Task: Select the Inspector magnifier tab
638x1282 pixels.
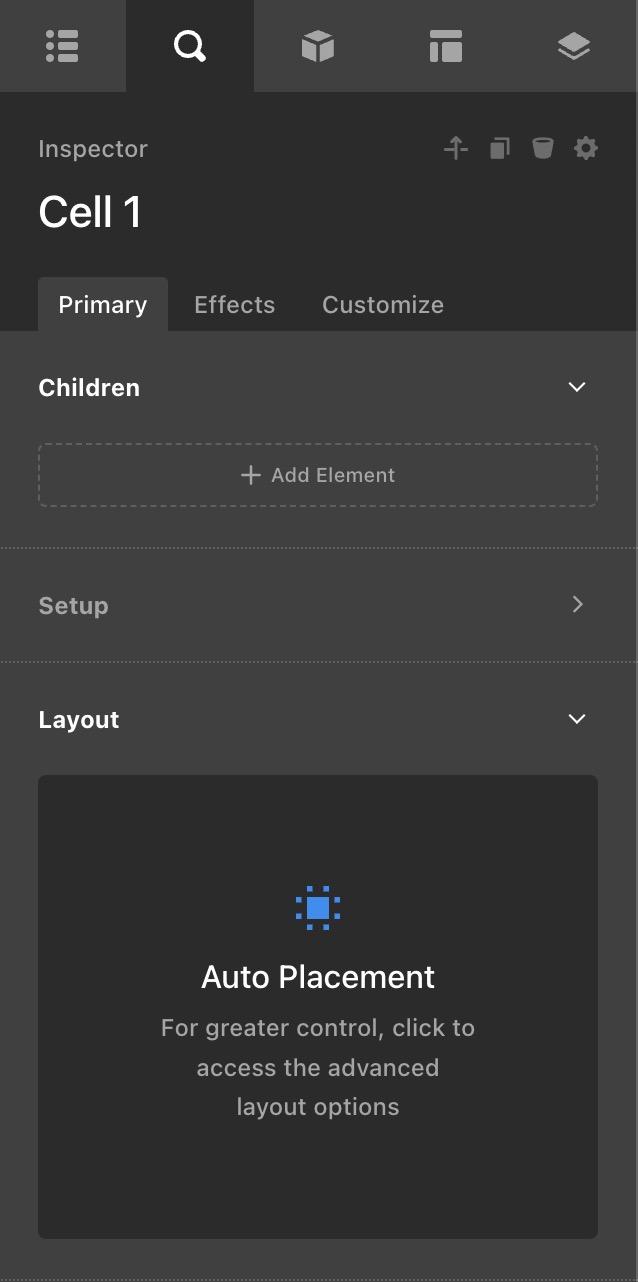Action: point(189,46)
